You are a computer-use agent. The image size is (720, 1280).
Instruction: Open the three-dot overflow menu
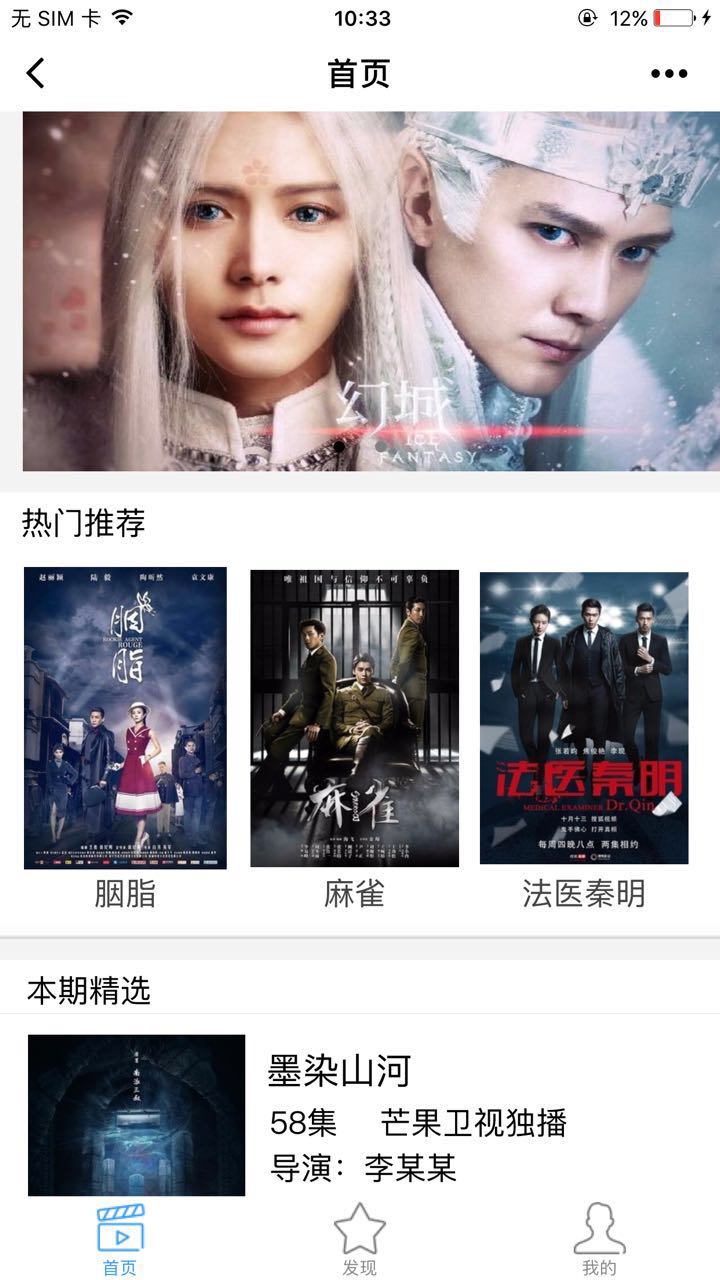pos(669,73)
